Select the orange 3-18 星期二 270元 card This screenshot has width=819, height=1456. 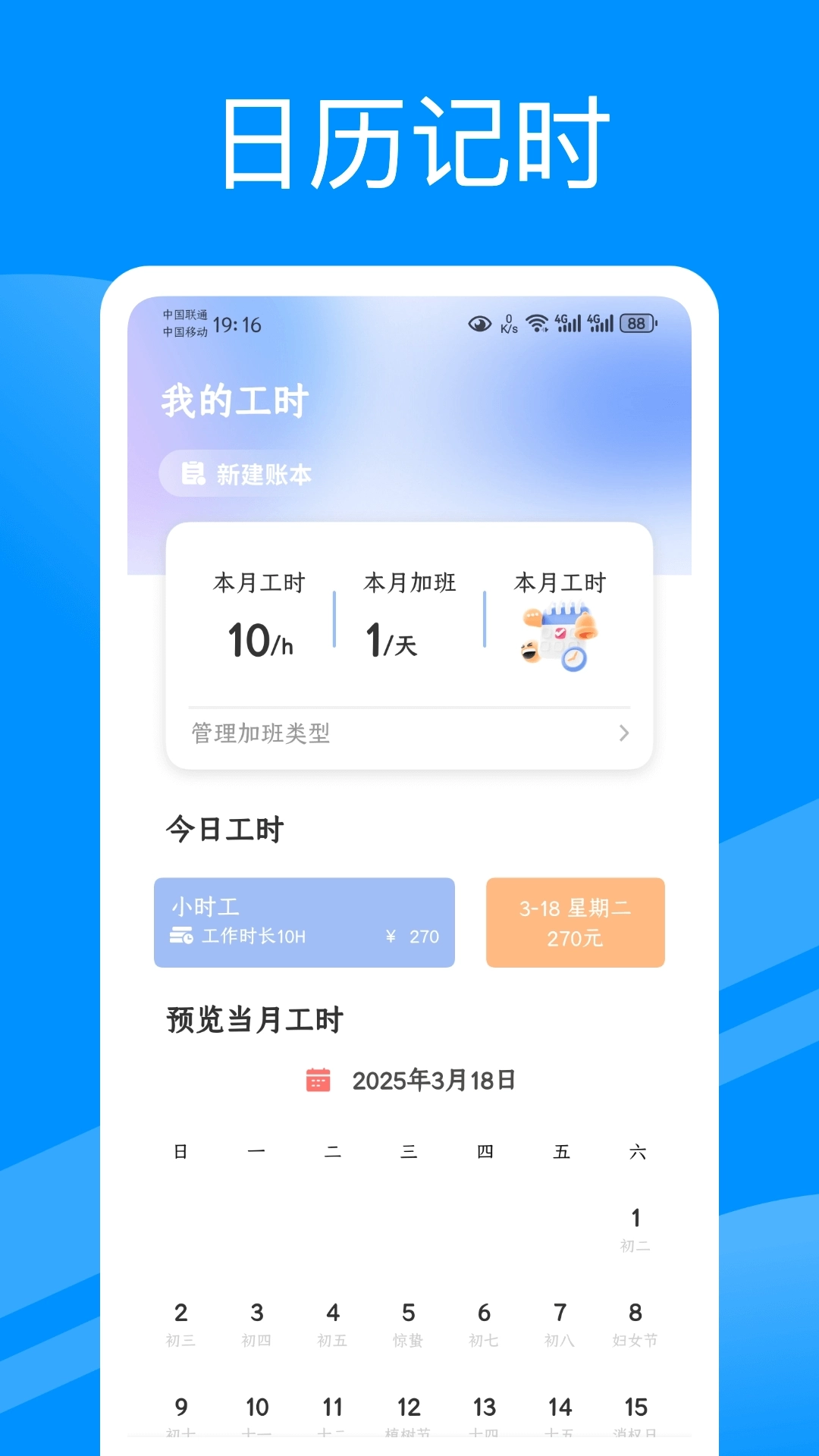point(575,922)
